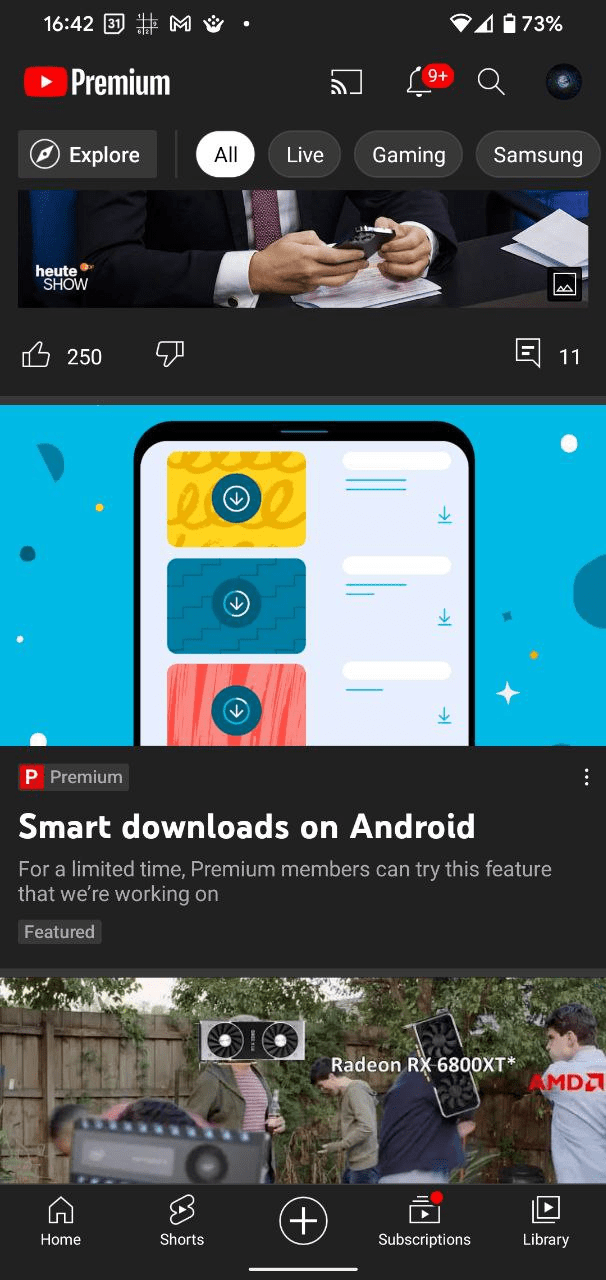This screenshot has width=606, height=1280.
Task: Open Smart downloads on Android card
Action: [x=246, y=827]
